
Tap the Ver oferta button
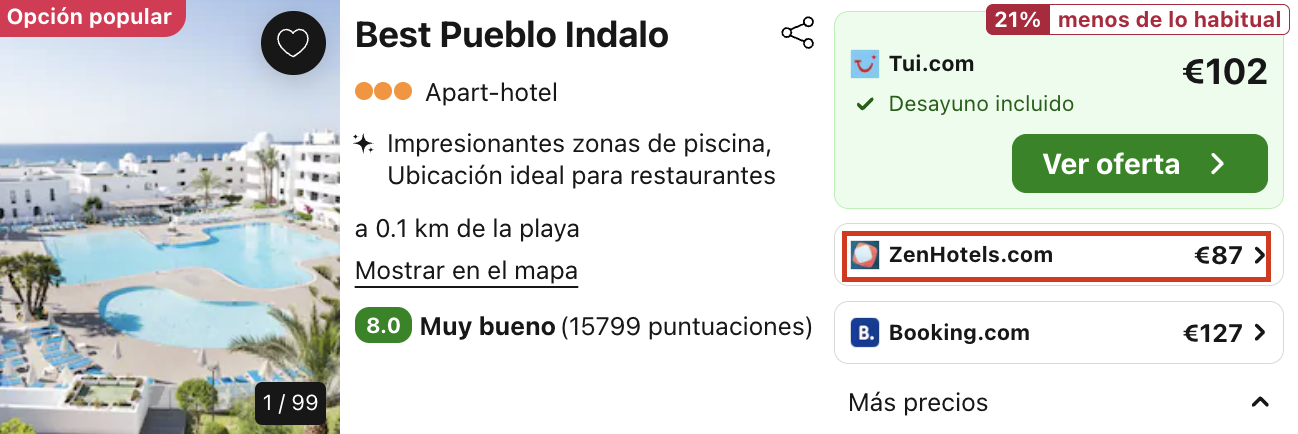(1139, 164)
